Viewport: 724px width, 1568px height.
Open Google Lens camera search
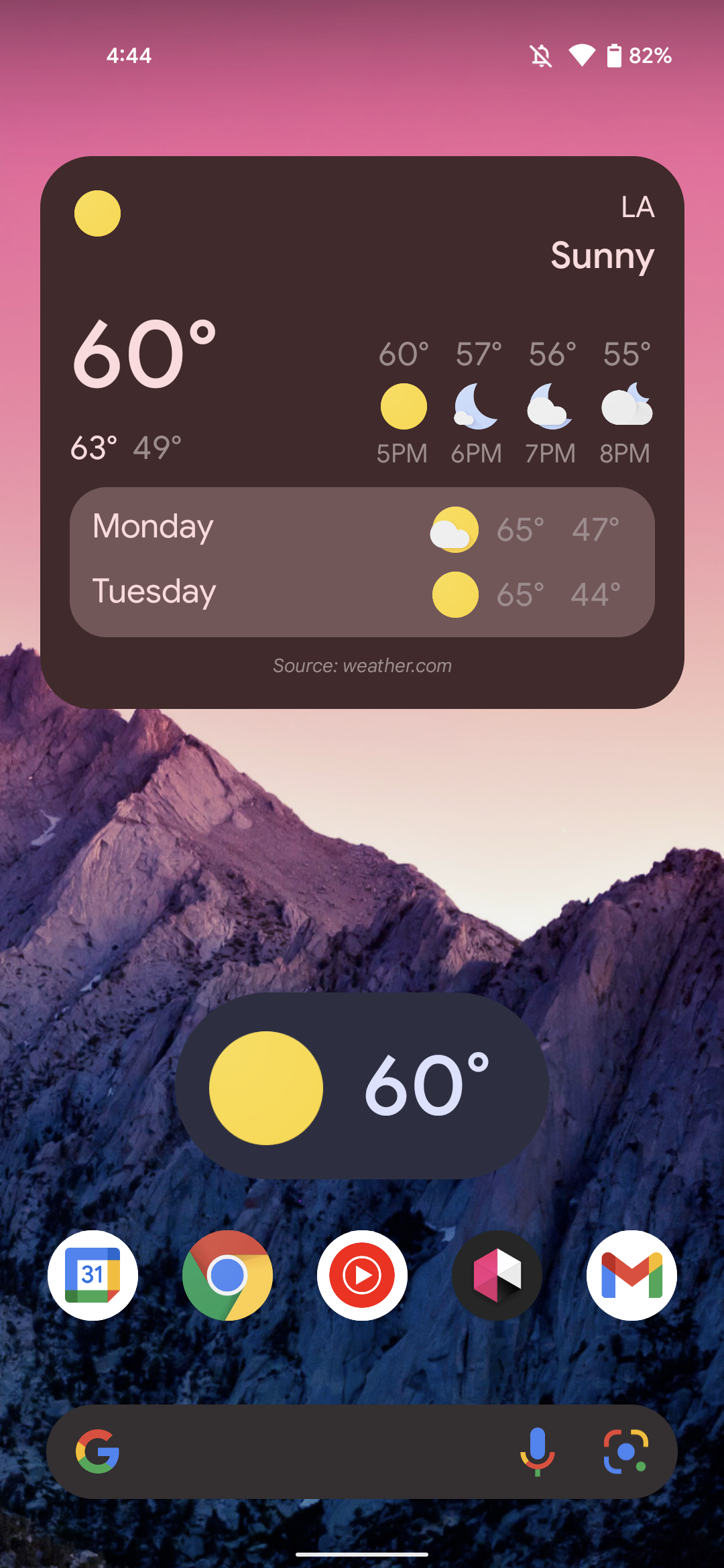coord(625,1451)
